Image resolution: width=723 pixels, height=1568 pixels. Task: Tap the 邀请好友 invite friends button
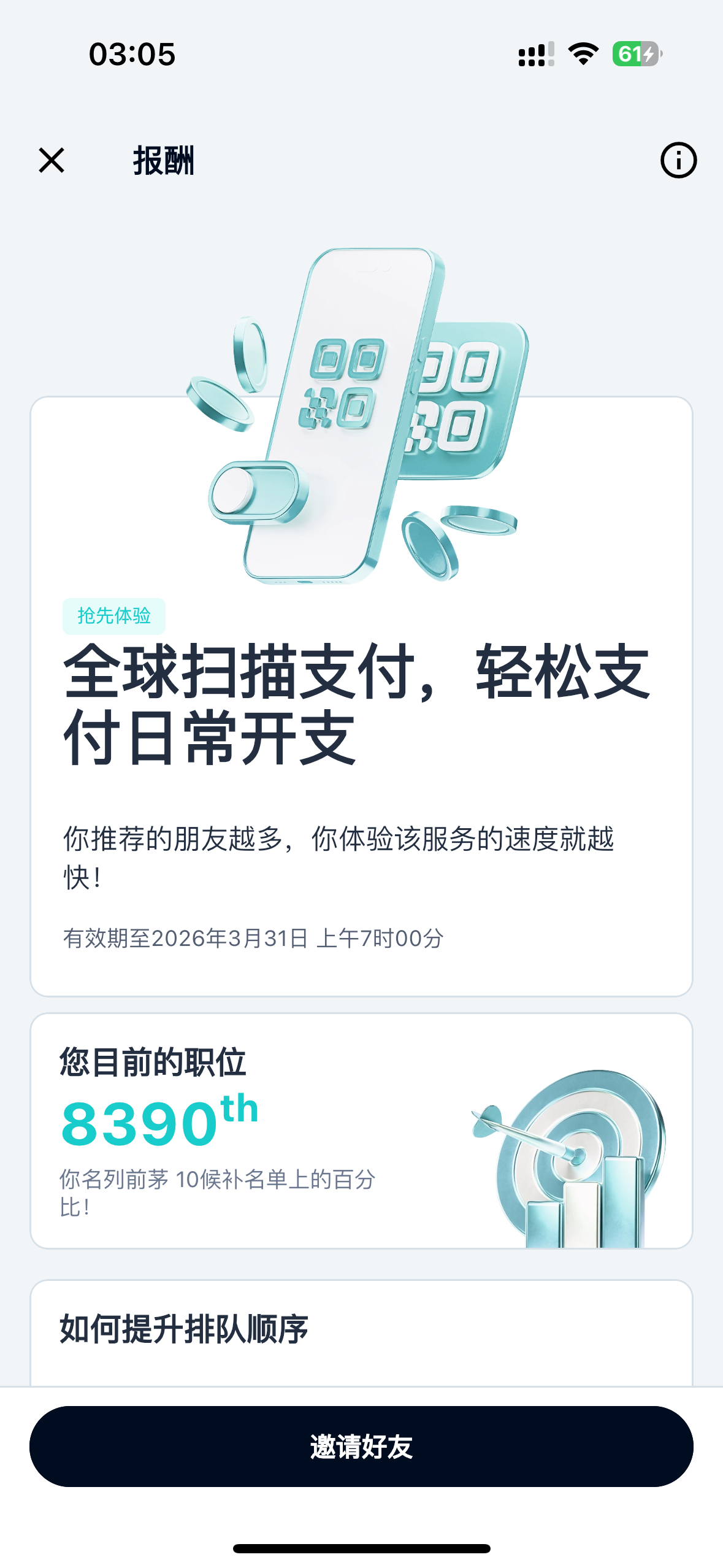point(361,1446)
